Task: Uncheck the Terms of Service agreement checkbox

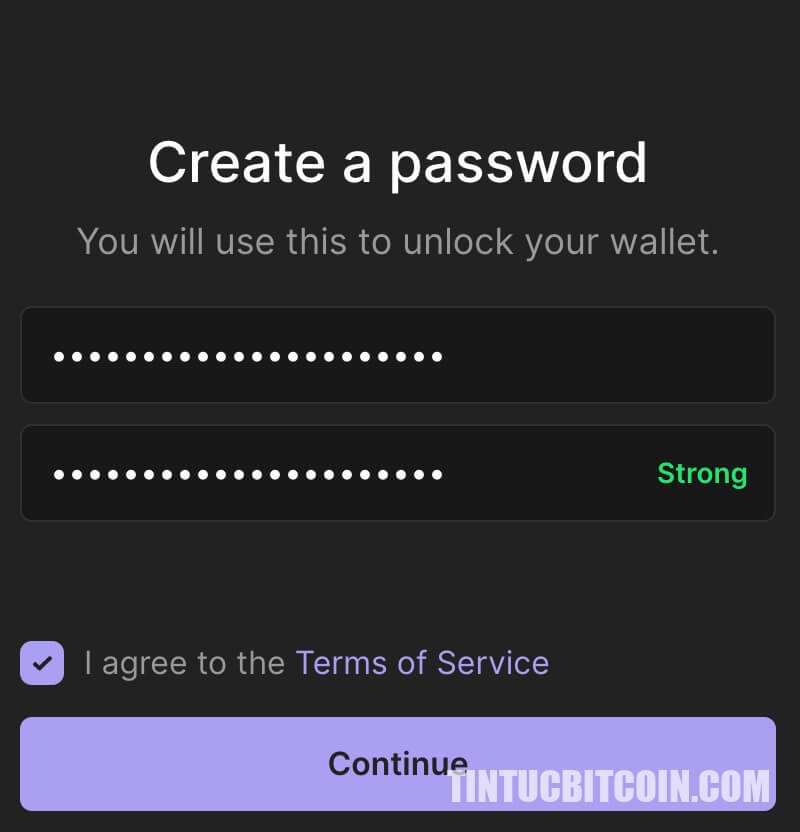Action: [x=42, y=663]
